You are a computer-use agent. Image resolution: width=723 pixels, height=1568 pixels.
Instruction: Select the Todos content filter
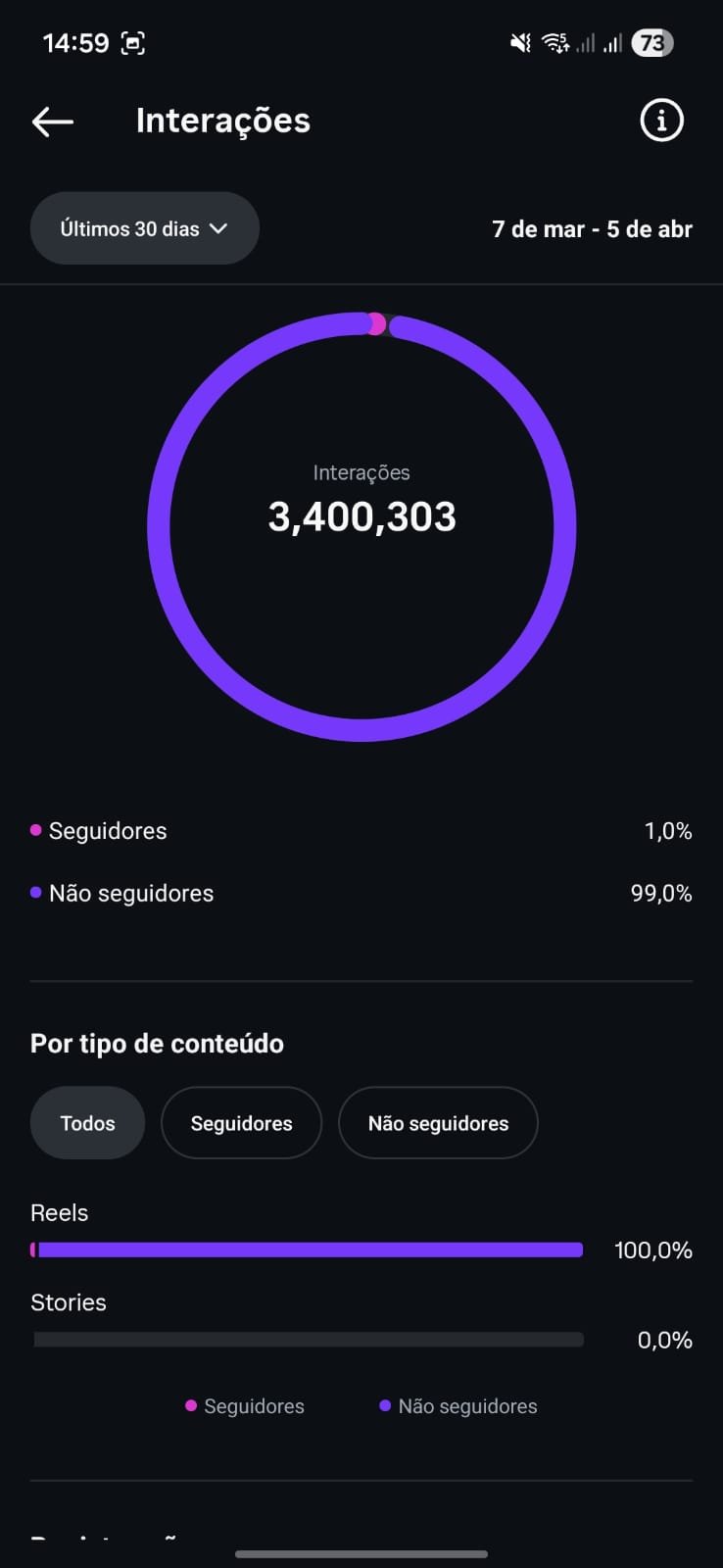pyautogui.click(x=87, y=1123)
